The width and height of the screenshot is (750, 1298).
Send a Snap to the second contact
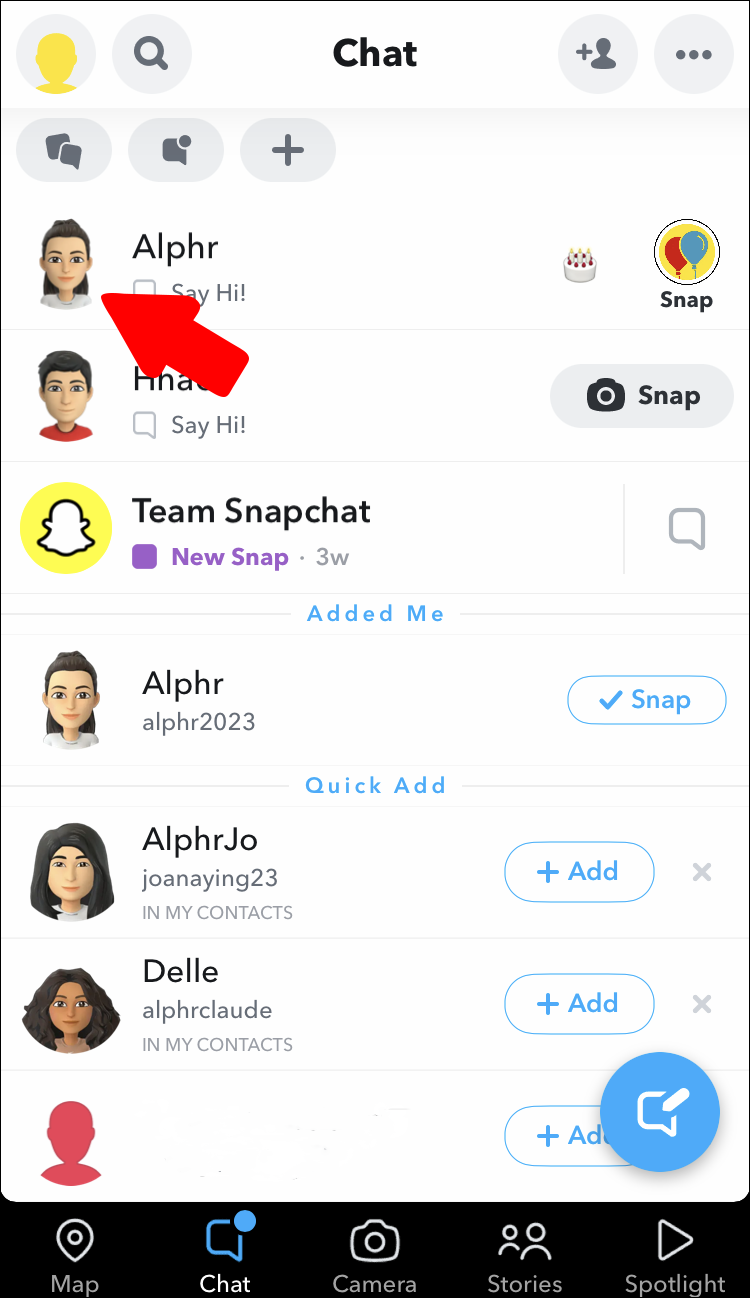click(x=642, y=396)
